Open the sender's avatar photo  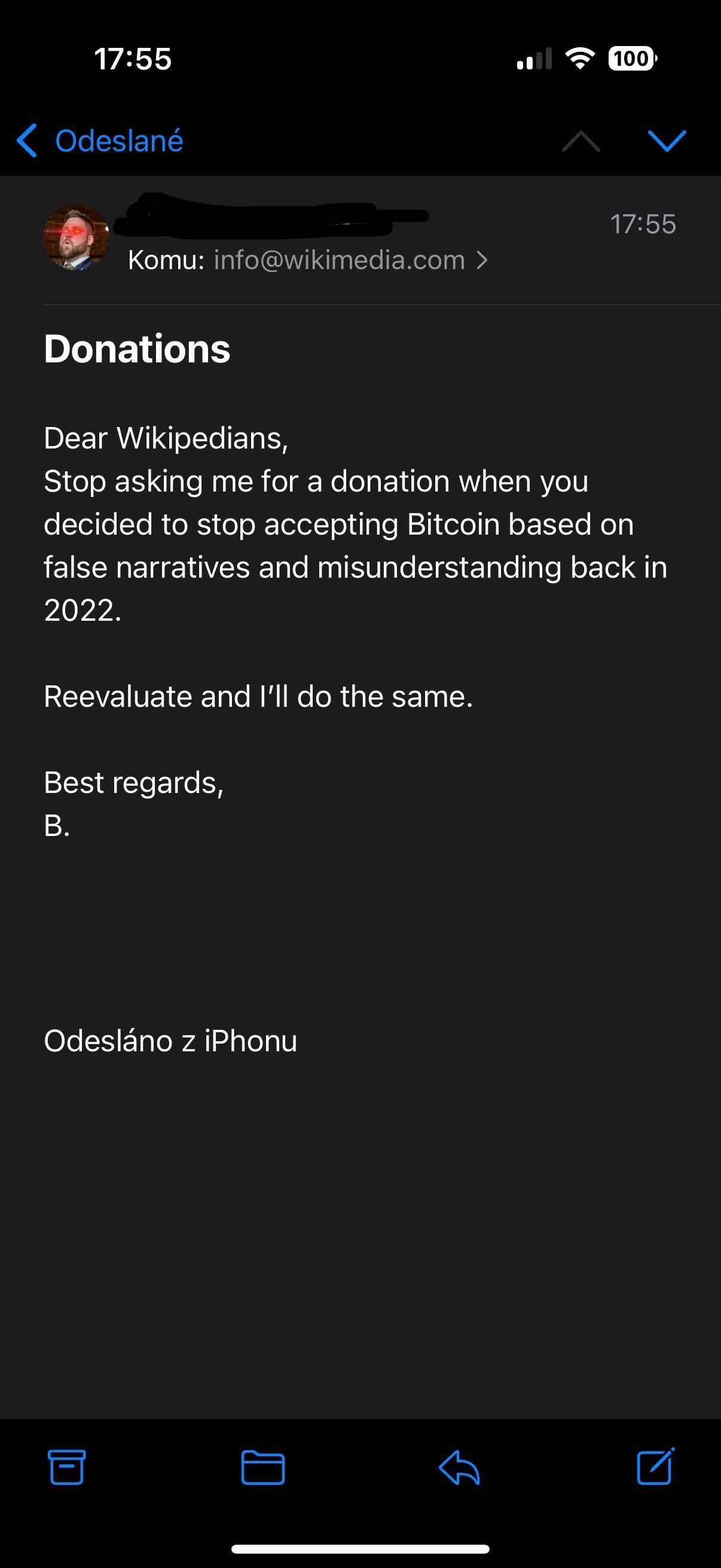tap(77, 237)
